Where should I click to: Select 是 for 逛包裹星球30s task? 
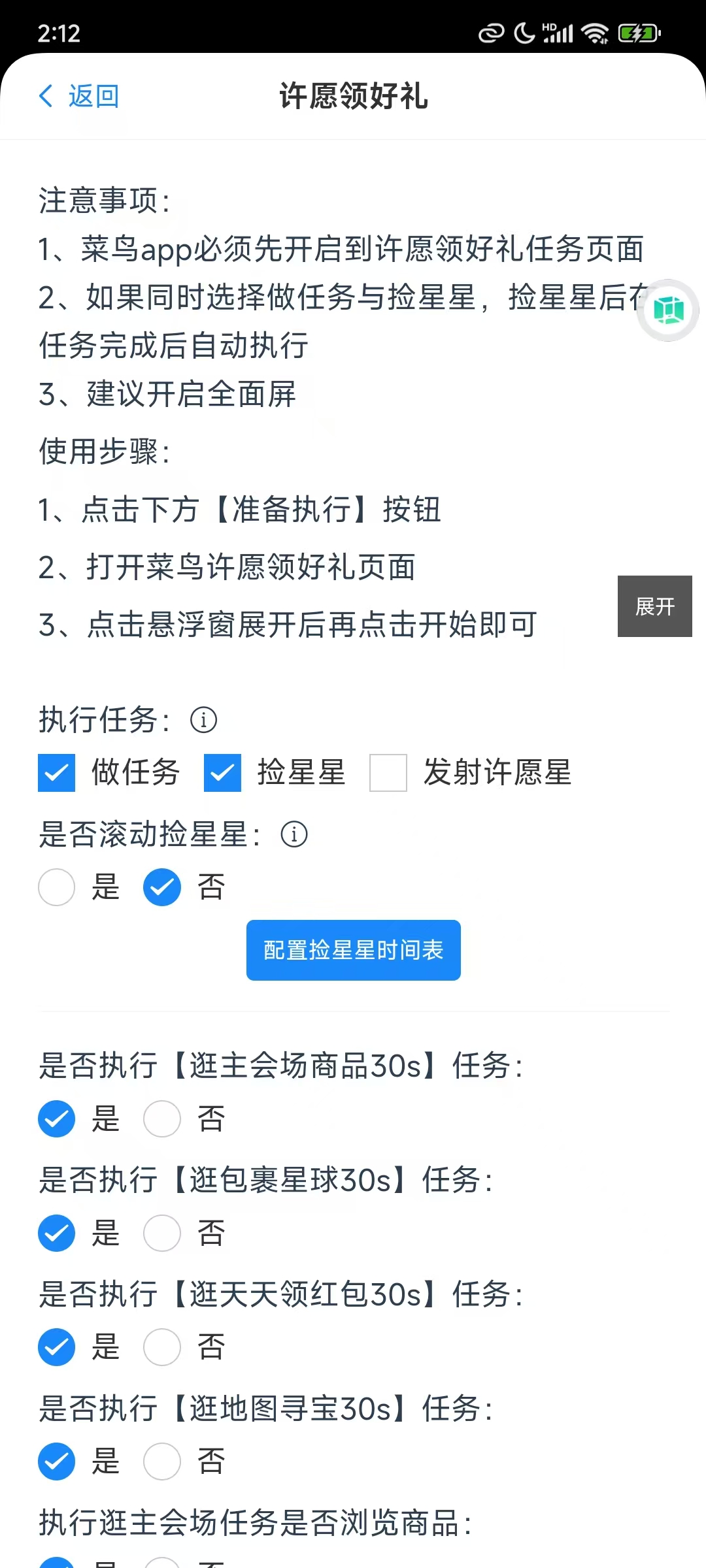(56, 1233)
